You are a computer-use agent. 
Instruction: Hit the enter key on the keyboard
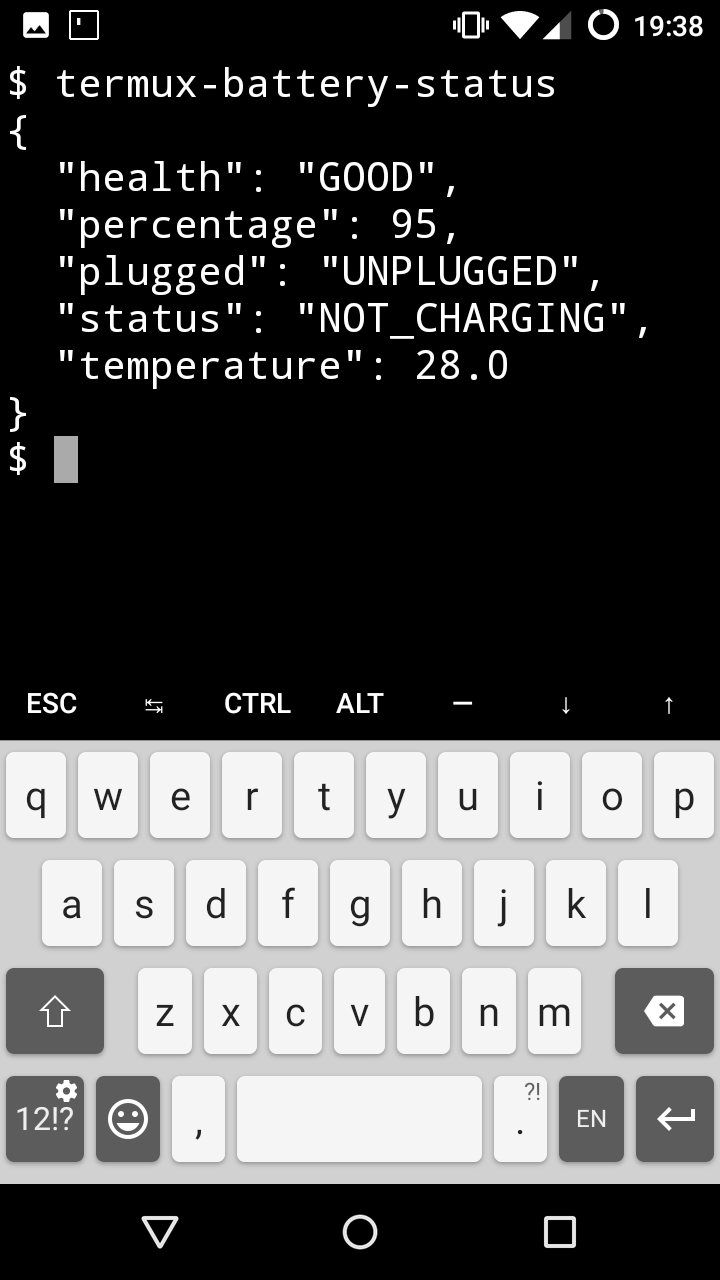[x=675, y=1119]
